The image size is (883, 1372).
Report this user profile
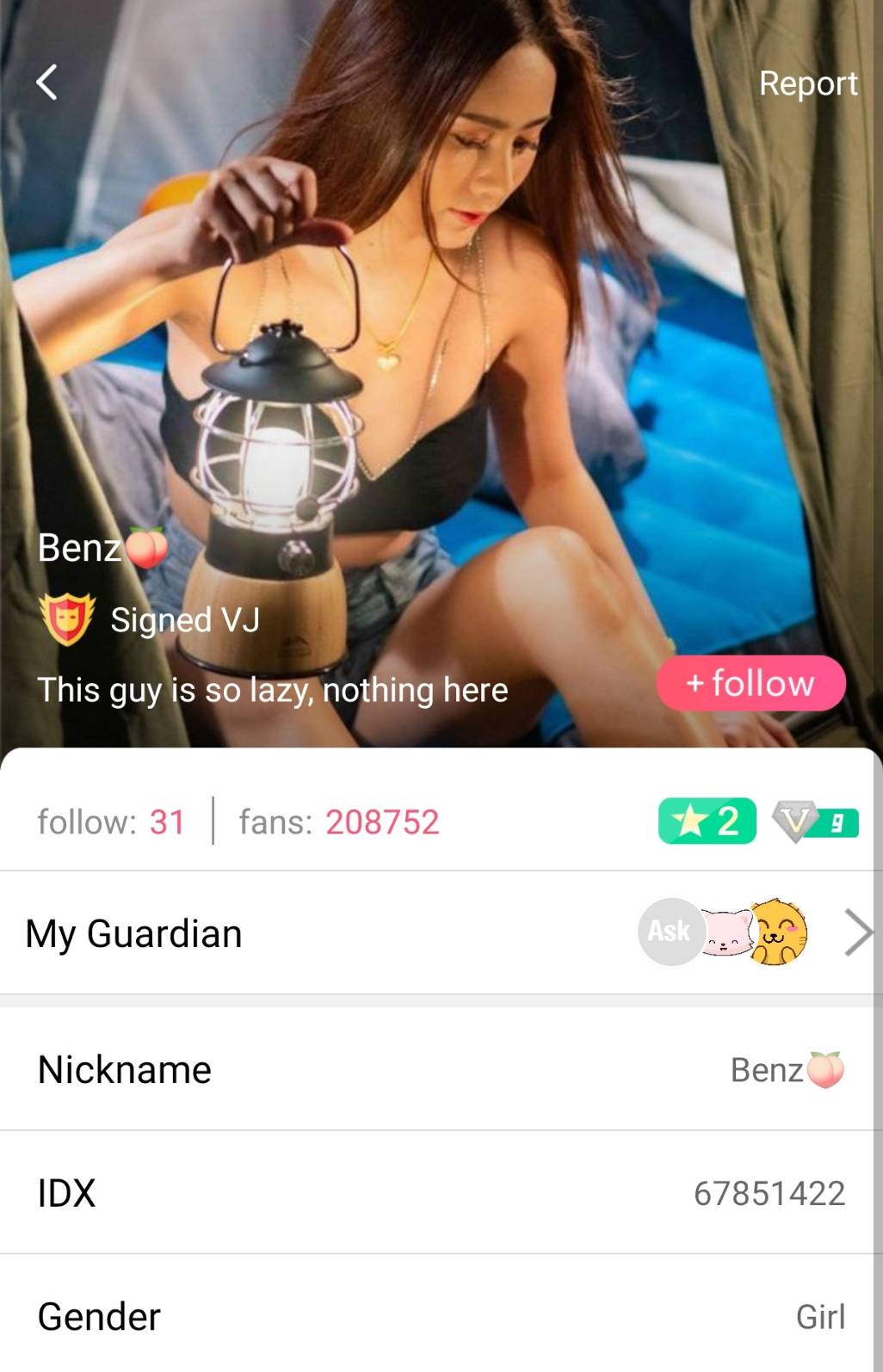[x=807, y=83]
